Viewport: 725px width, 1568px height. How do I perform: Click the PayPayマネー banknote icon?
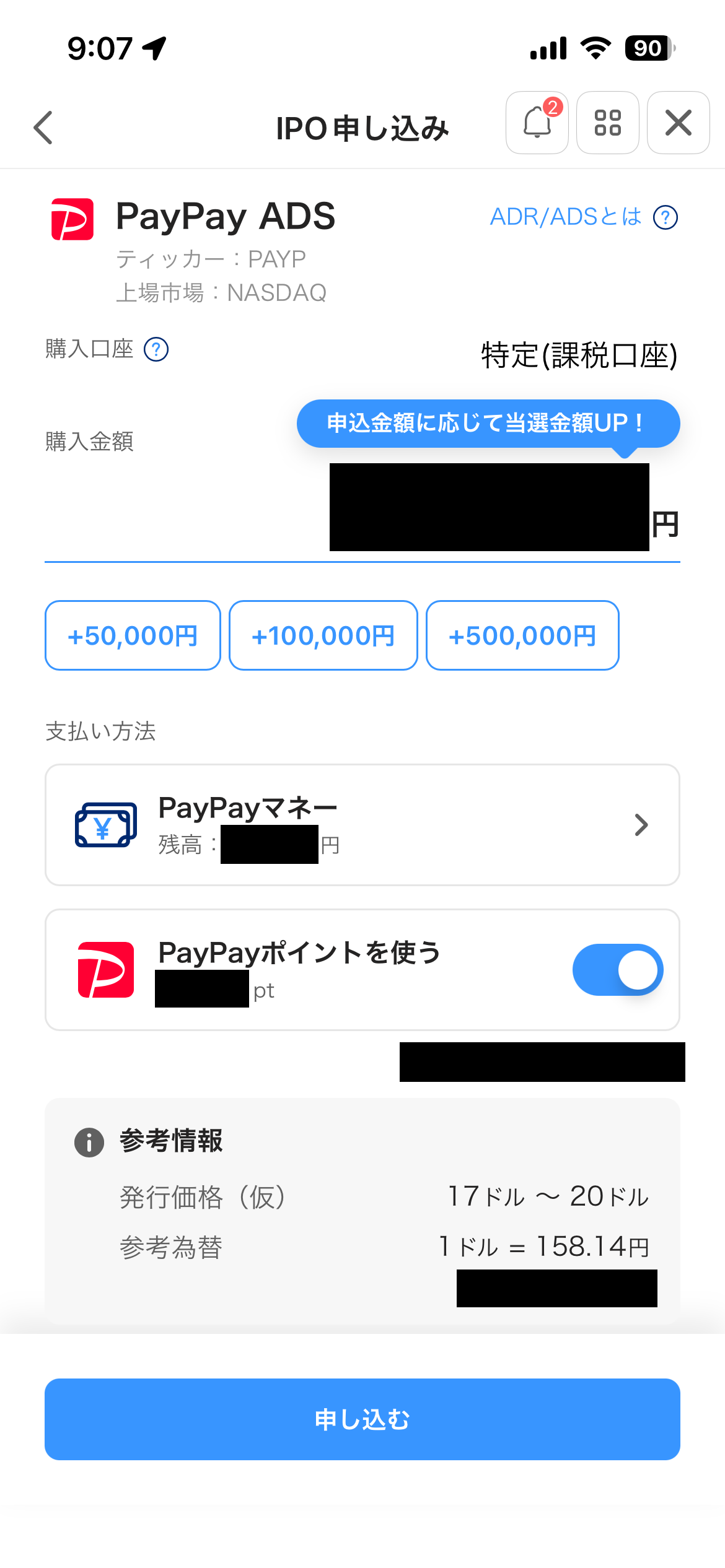click(105, 824)
